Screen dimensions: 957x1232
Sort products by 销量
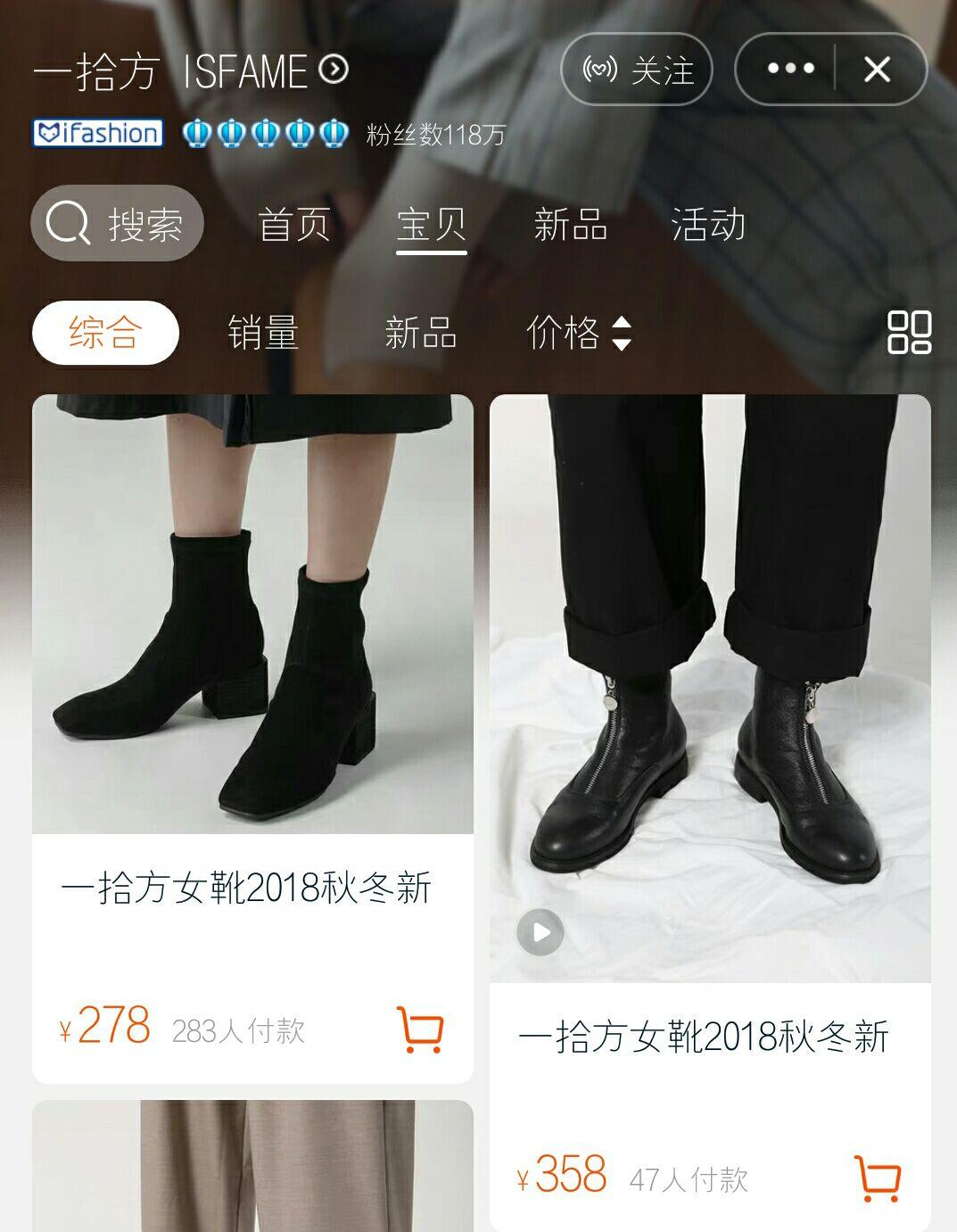pos(263,333)
